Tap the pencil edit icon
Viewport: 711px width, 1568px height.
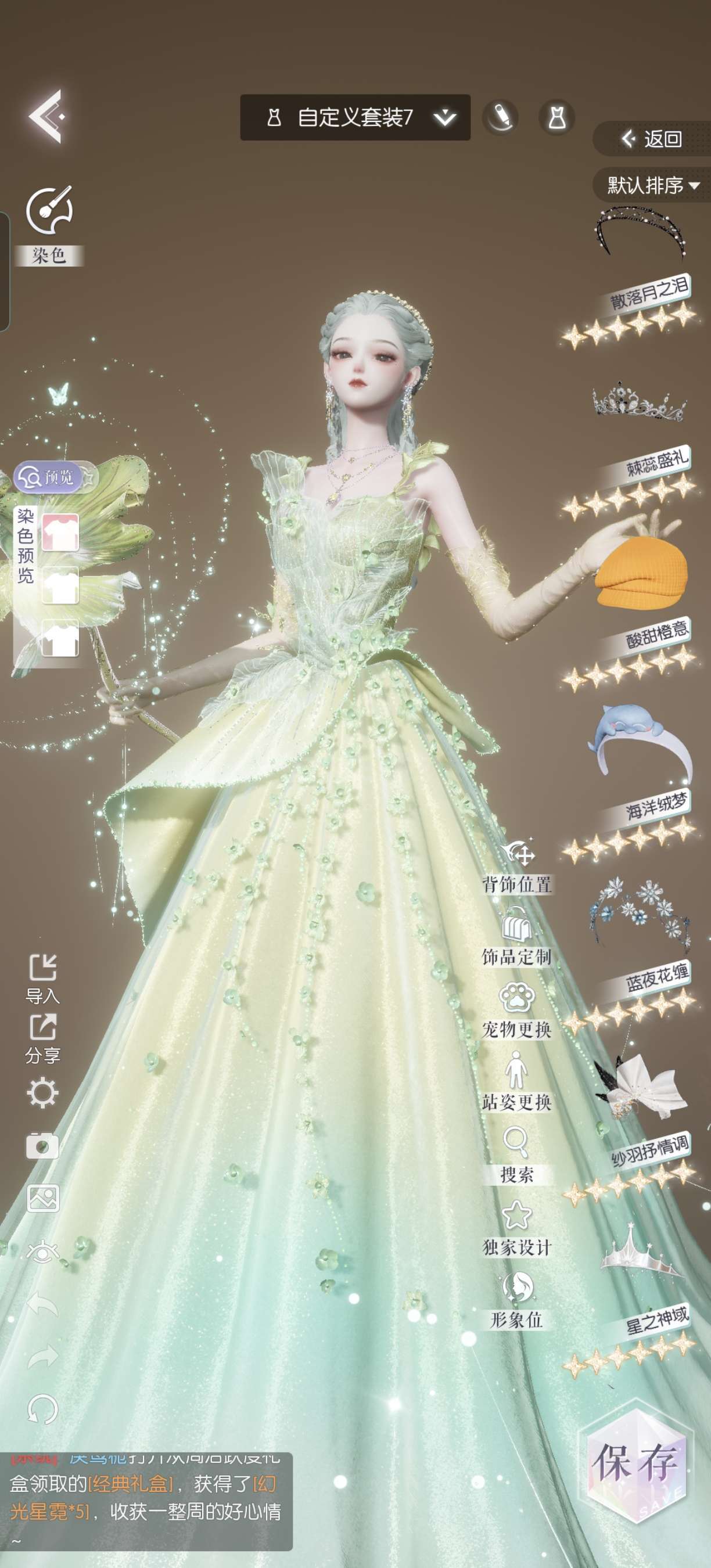coord(500,117)
